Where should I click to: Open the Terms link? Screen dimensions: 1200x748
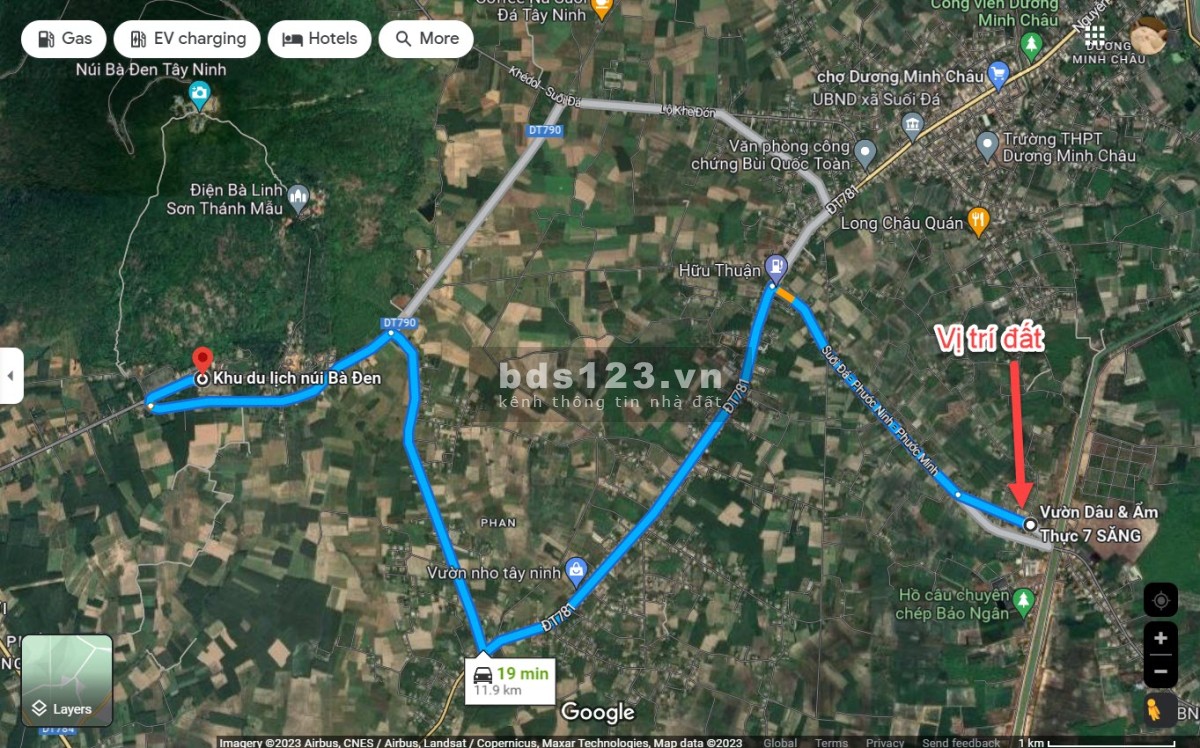pos(831,742)
